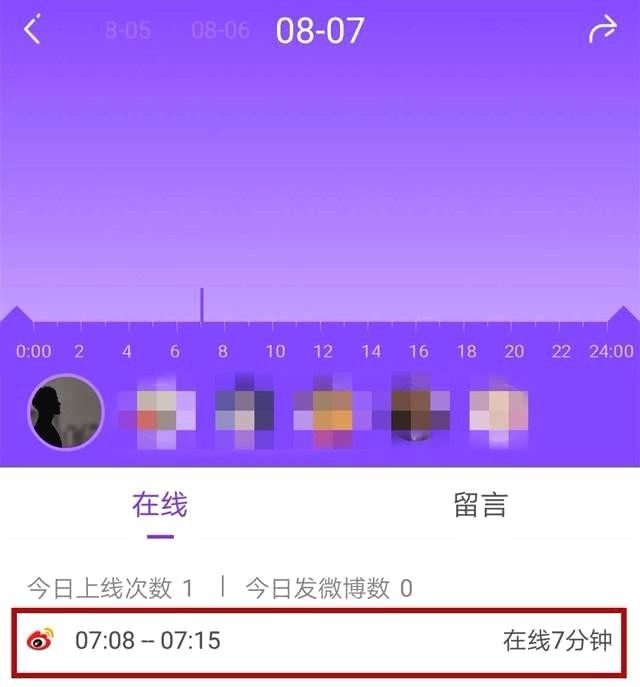Open the 07:08 – 07:15 online record
The width and height of the screenshot is (640, 687).
(x=320, y=640)
